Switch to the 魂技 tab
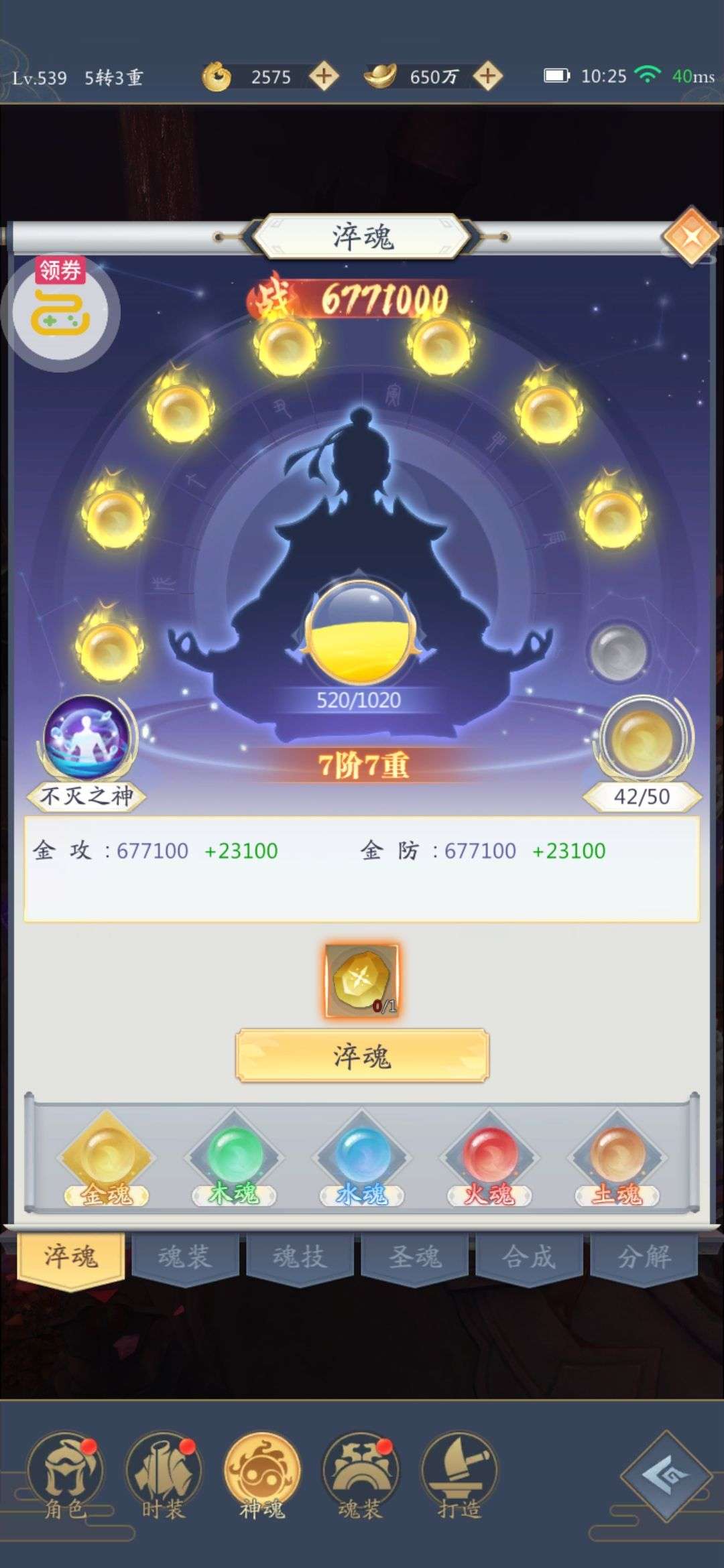 point(300,1258)
